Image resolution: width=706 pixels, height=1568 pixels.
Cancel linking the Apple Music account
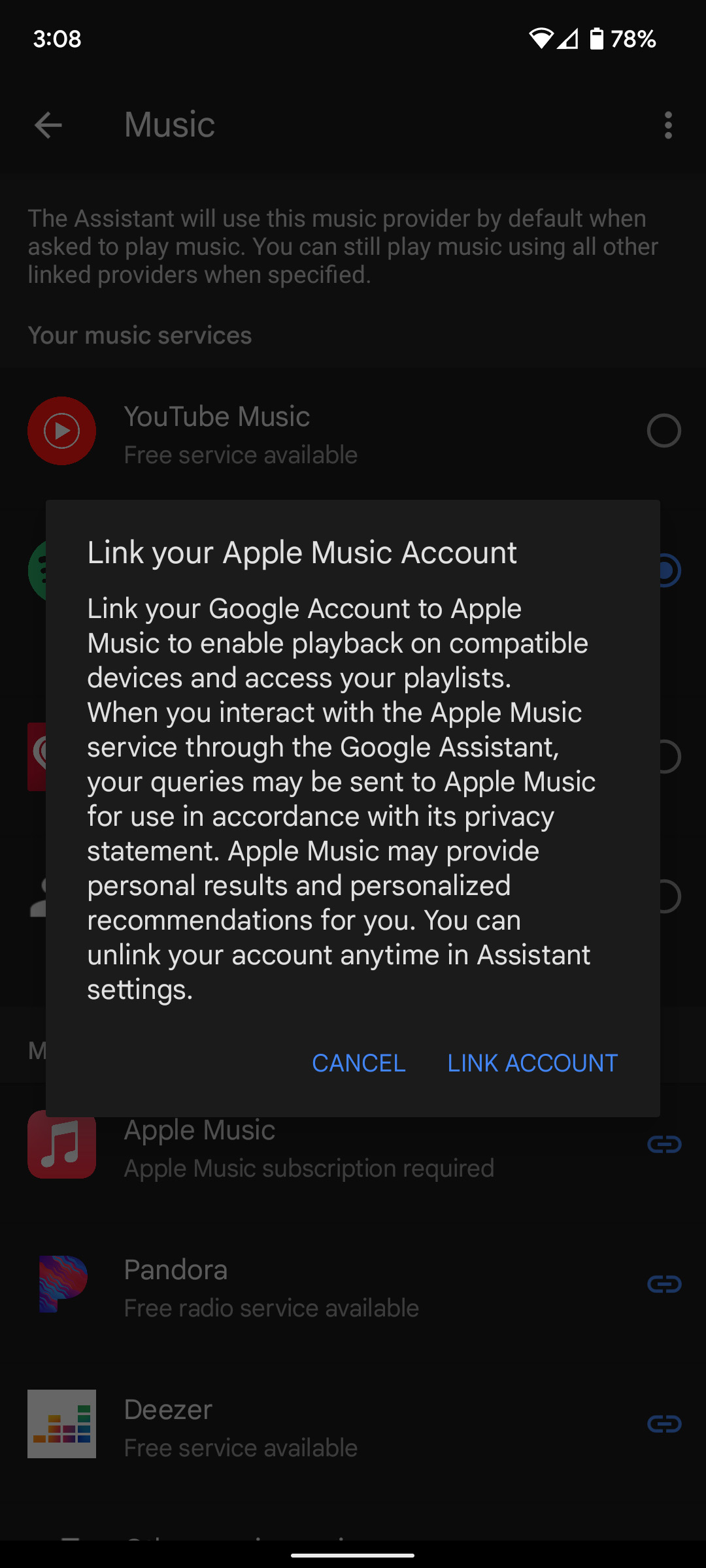click(x=358, y=1063)
